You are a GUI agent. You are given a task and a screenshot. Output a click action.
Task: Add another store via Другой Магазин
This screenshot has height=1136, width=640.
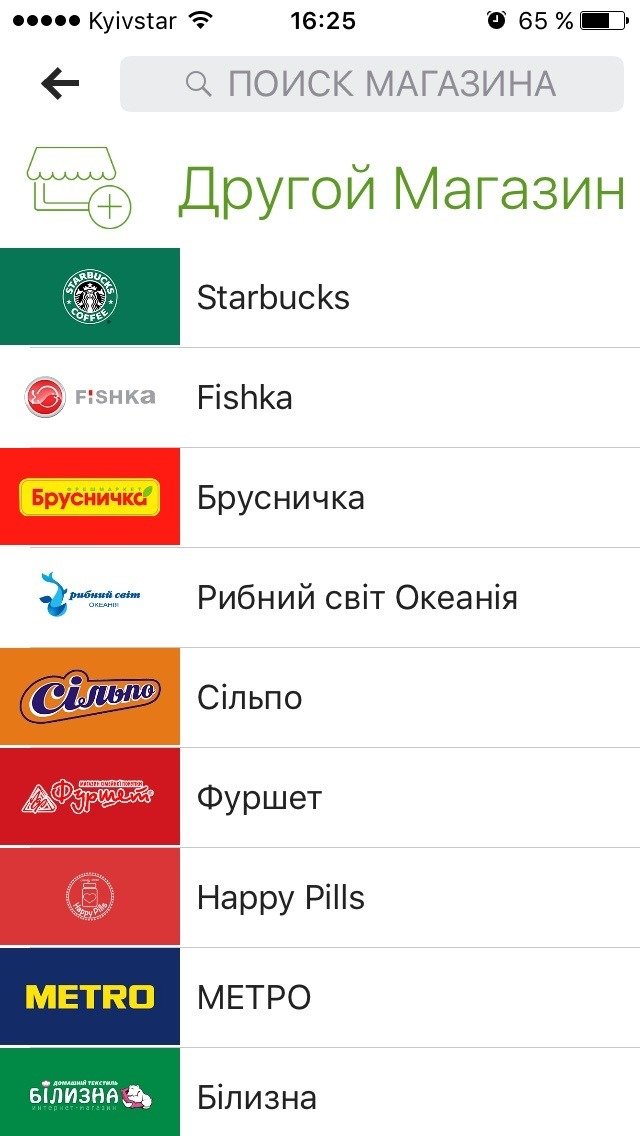click(400, 188)
